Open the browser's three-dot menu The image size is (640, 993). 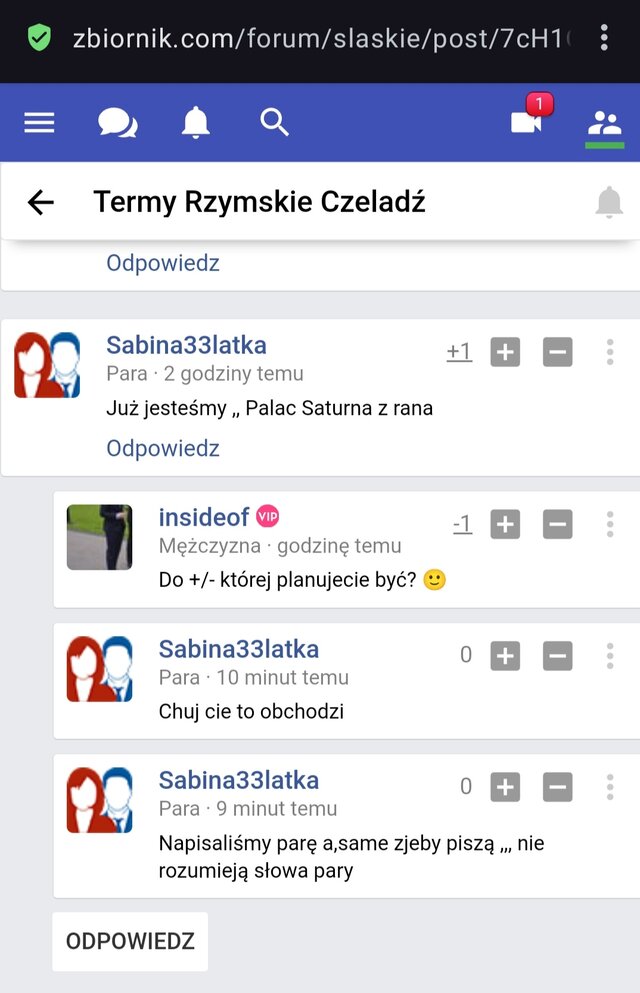pos(604,38)
